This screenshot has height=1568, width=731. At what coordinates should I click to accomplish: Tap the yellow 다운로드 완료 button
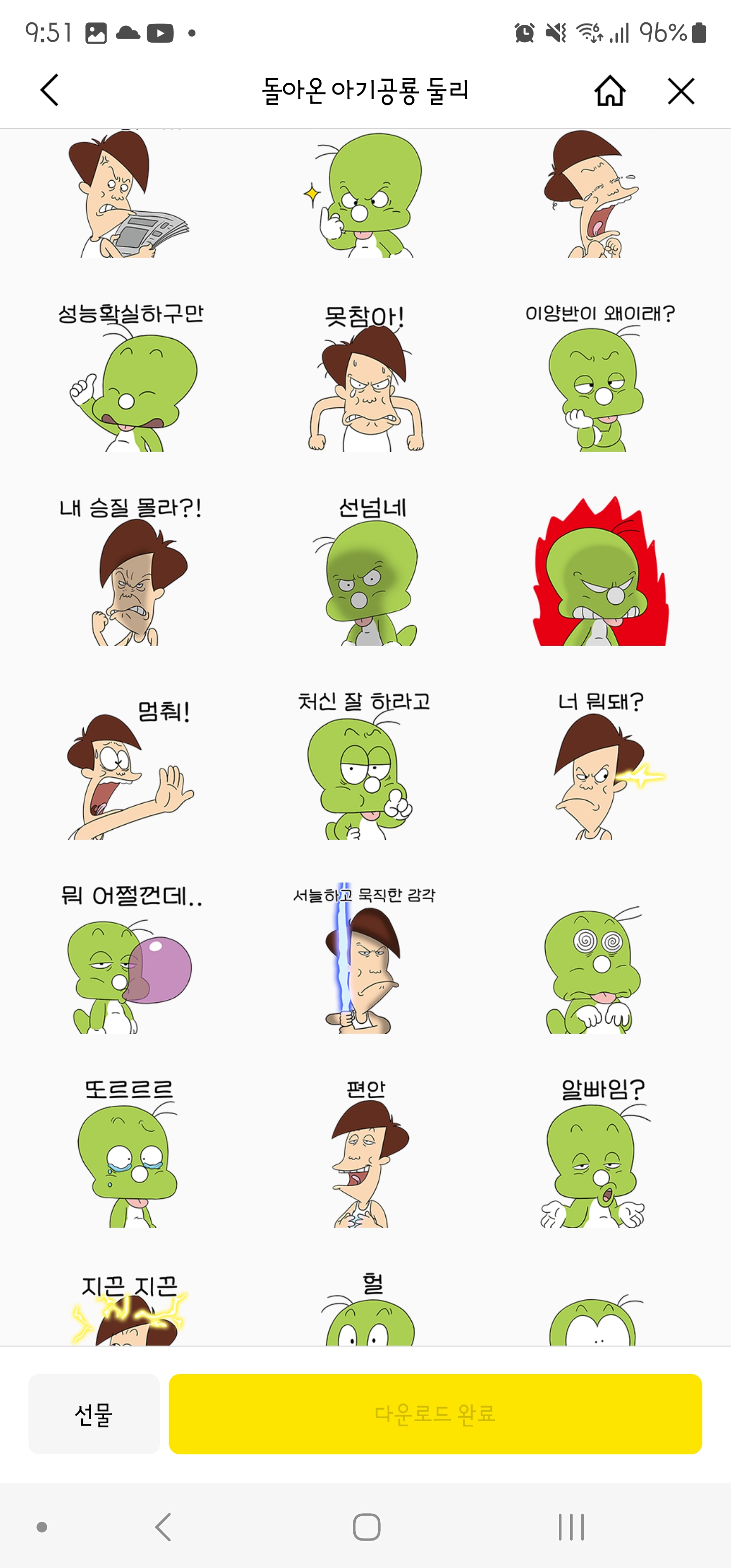[435, 1414]
